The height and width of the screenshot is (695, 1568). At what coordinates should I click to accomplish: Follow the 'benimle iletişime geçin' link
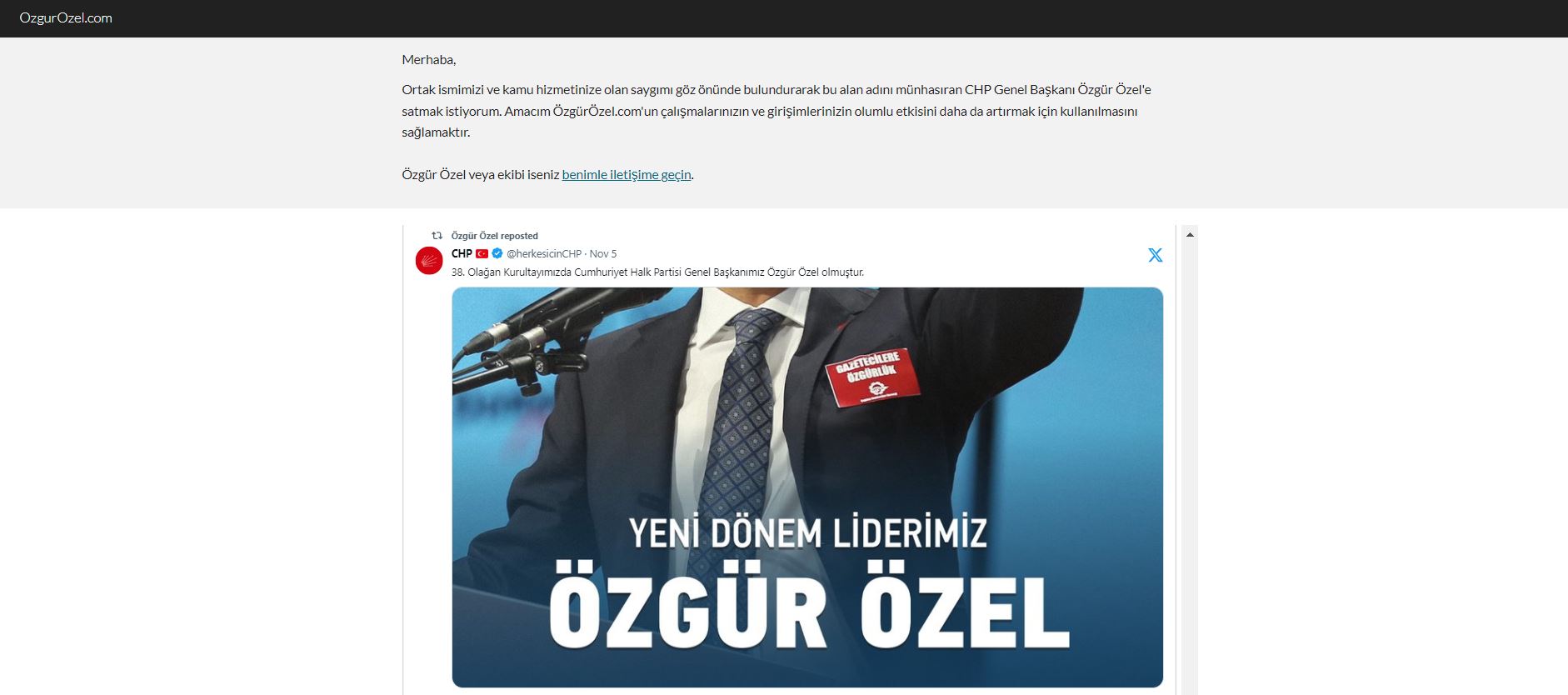point(626,174)
